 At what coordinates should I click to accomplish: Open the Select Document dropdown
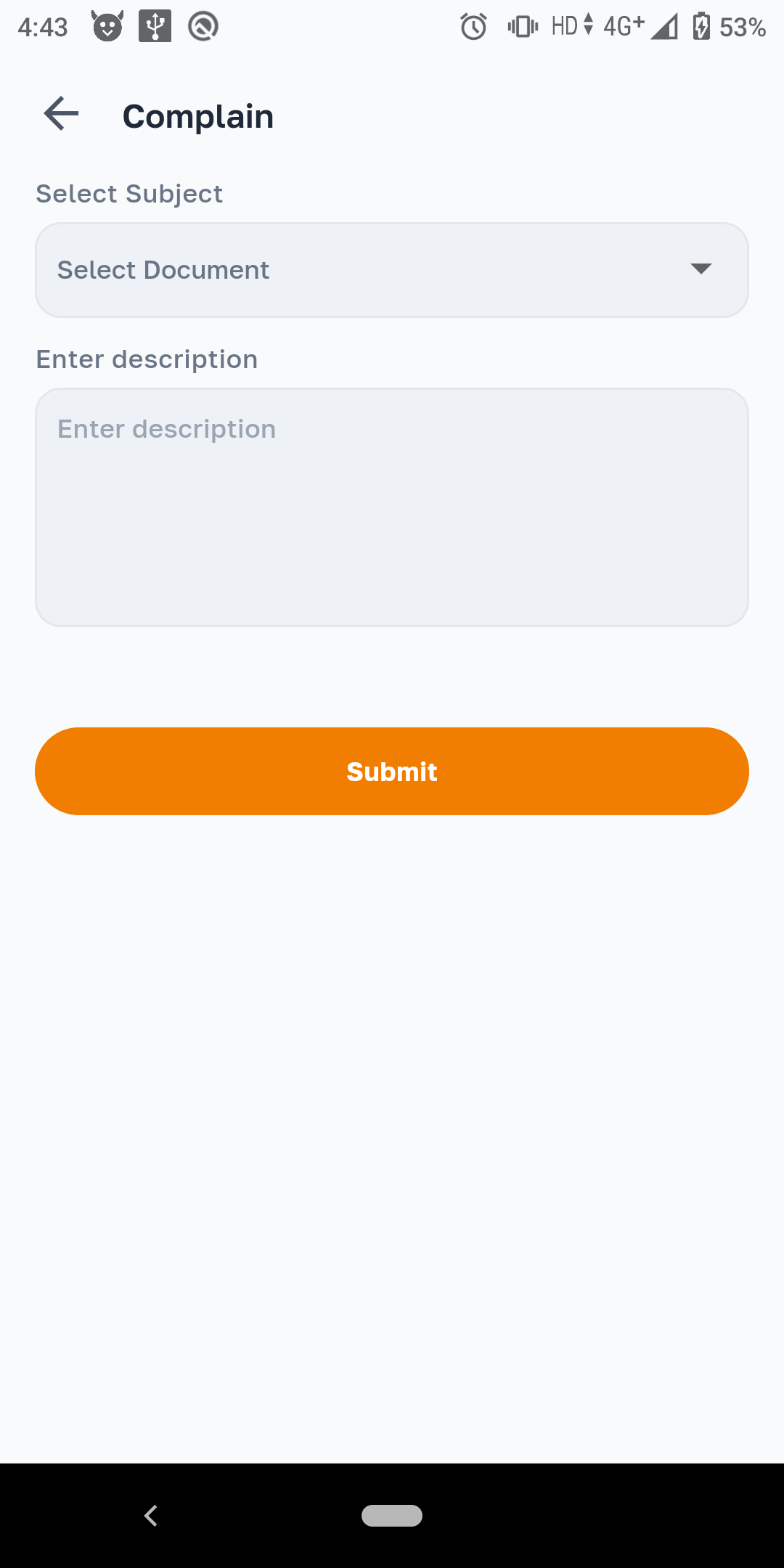[392, 270]
